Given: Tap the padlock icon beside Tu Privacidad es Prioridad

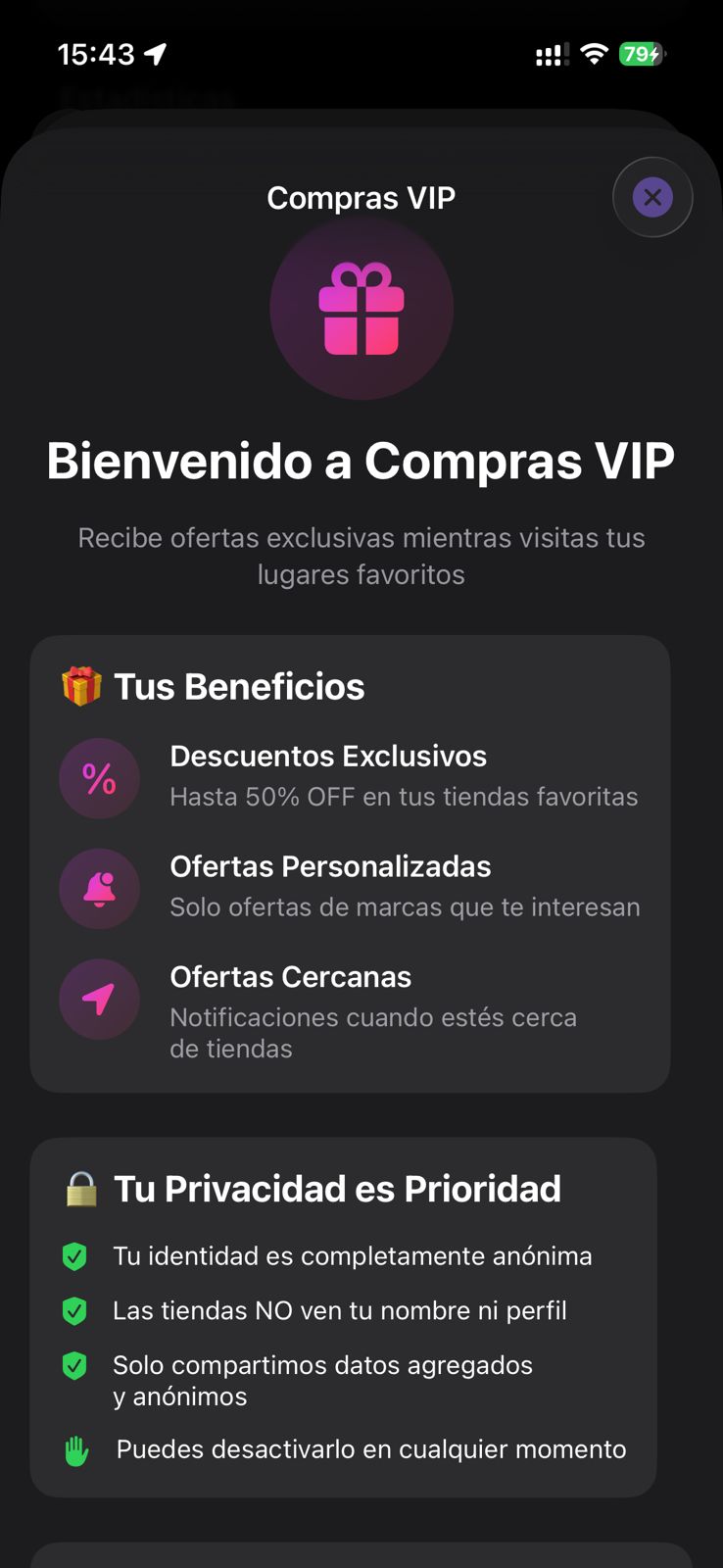Looking at the screenshot, I should tap(82, 1188).
